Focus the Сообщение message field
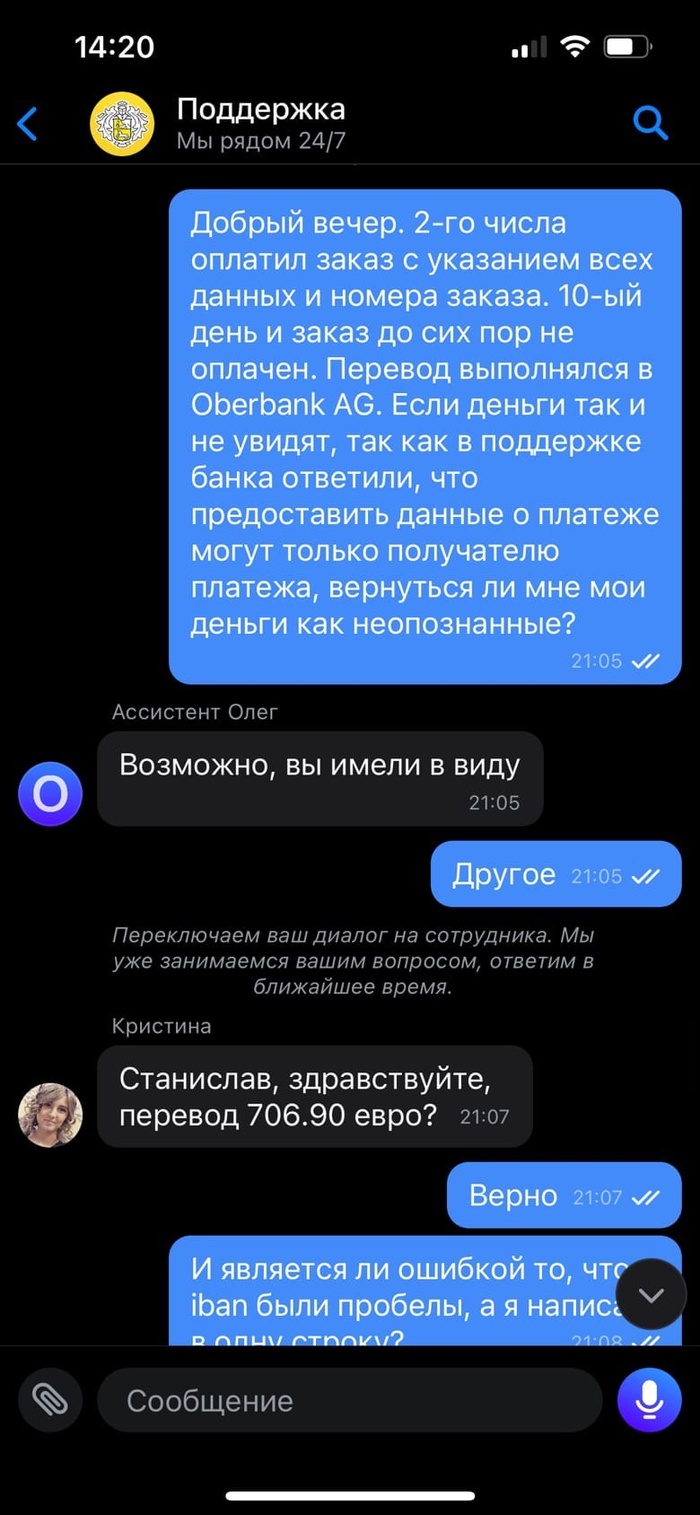 350,1400
